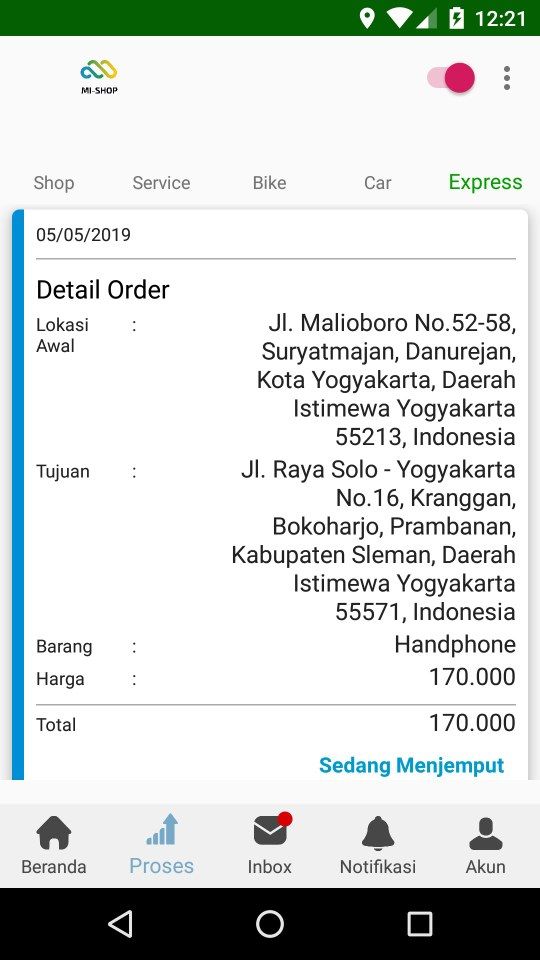Tap the system home button
Screen dimensions: 540x960
tap(270, 924)
